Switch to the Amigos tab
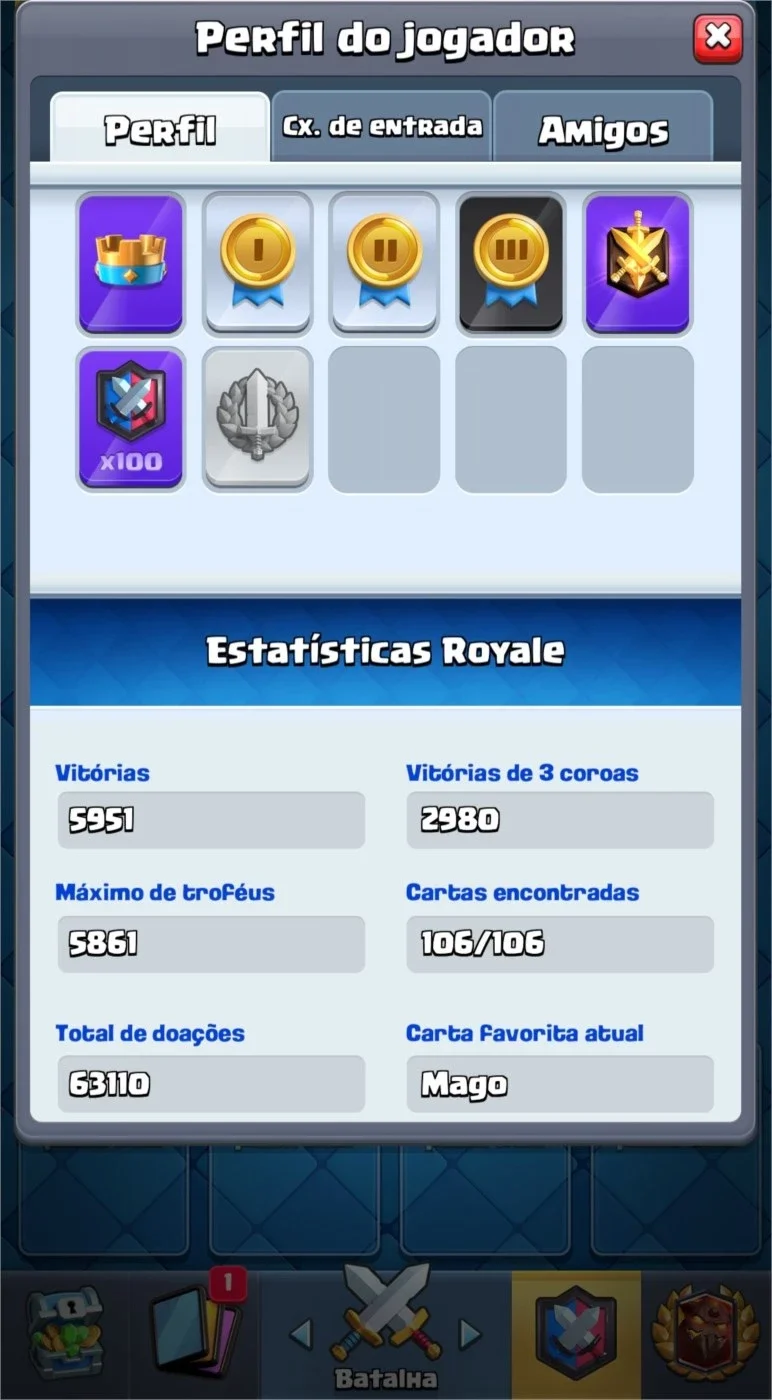This screenshot has height=1400, width=772. point(603,128)
